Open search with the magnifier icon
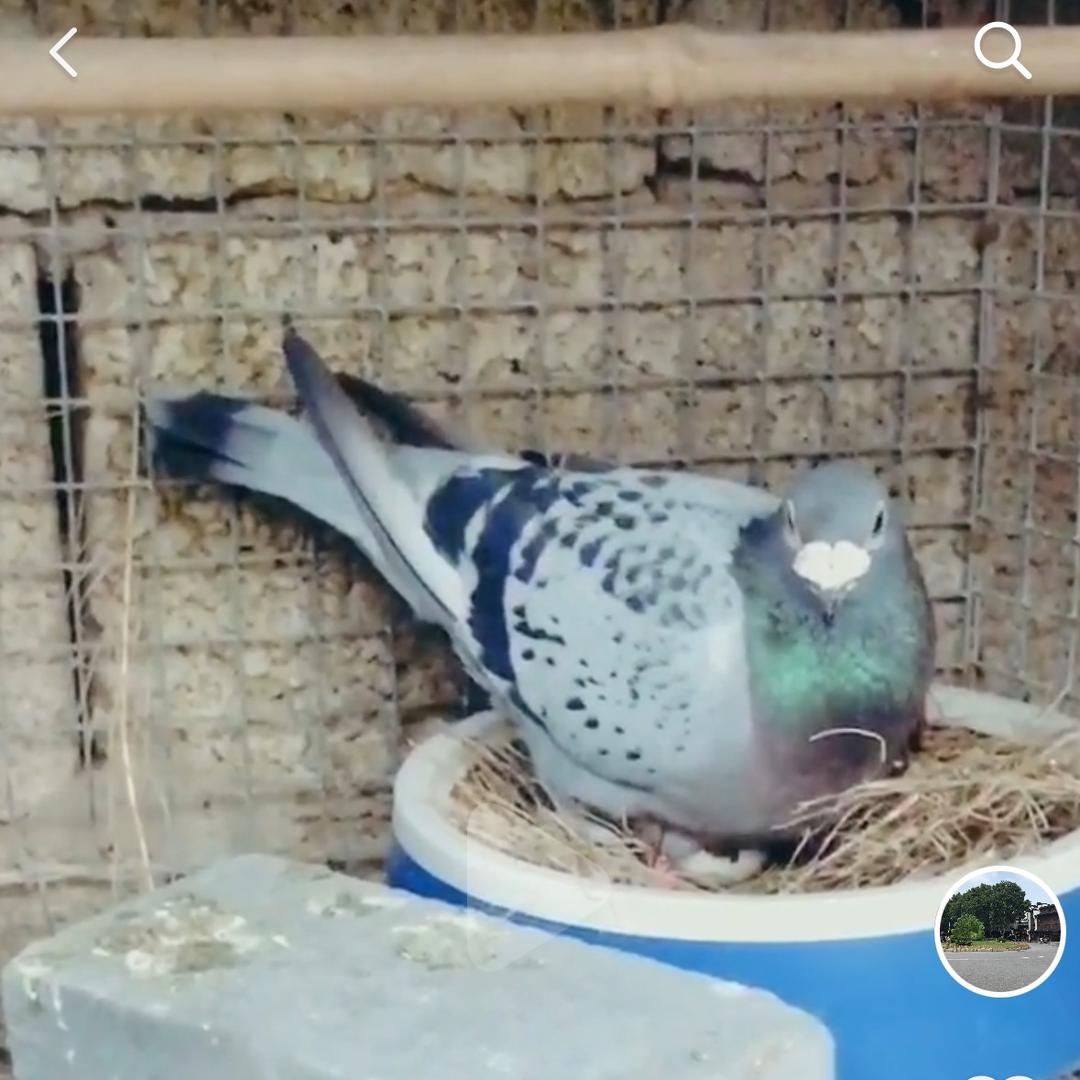The image size is (1080, 1080). tap(1002, 50)
